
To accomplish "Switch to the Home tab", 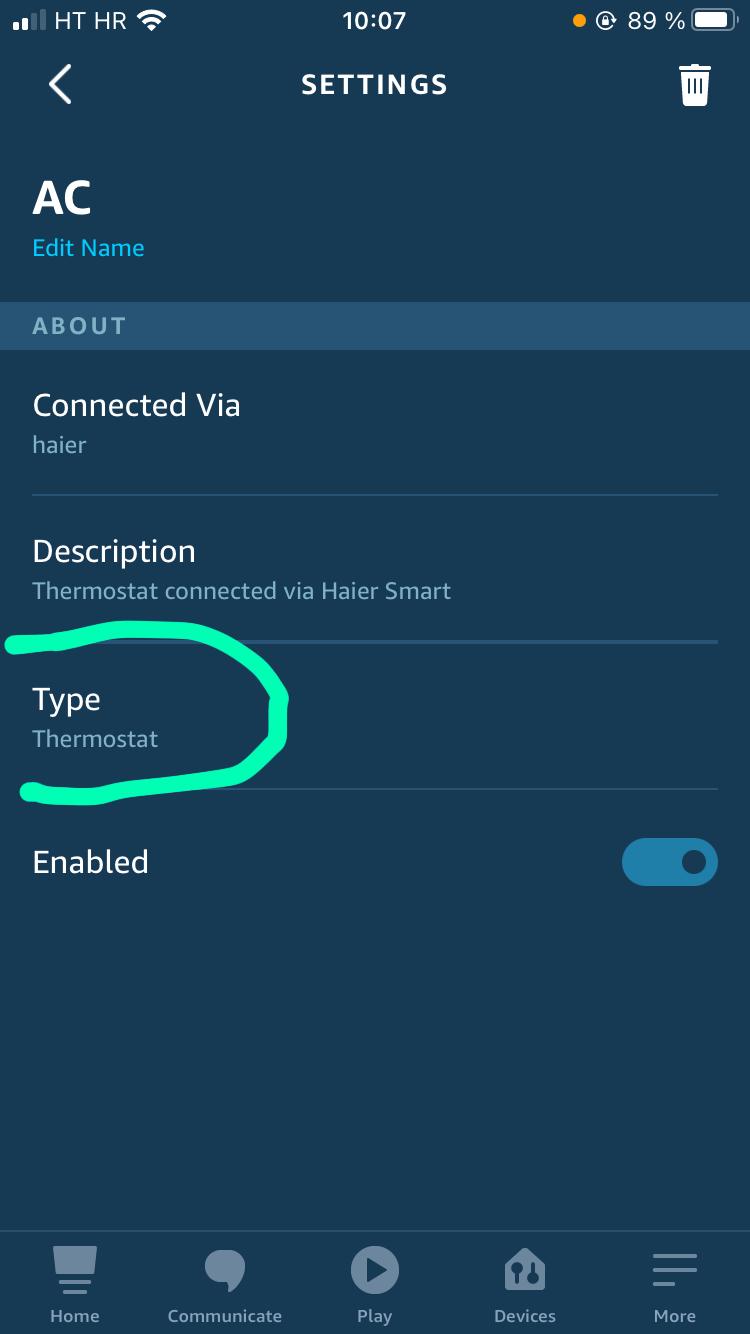I will coord(75,1285).
